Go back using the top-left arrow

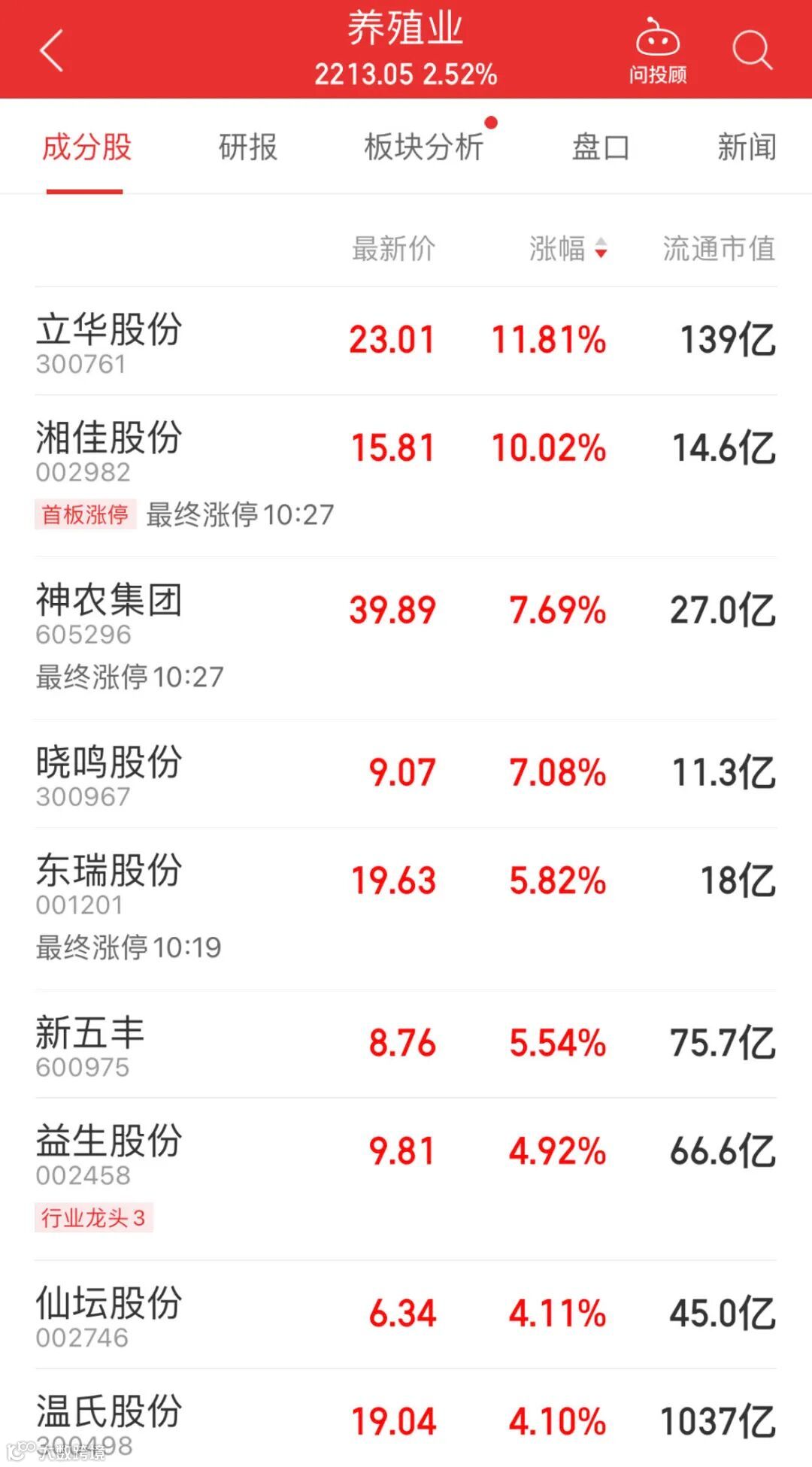[51, 50]
